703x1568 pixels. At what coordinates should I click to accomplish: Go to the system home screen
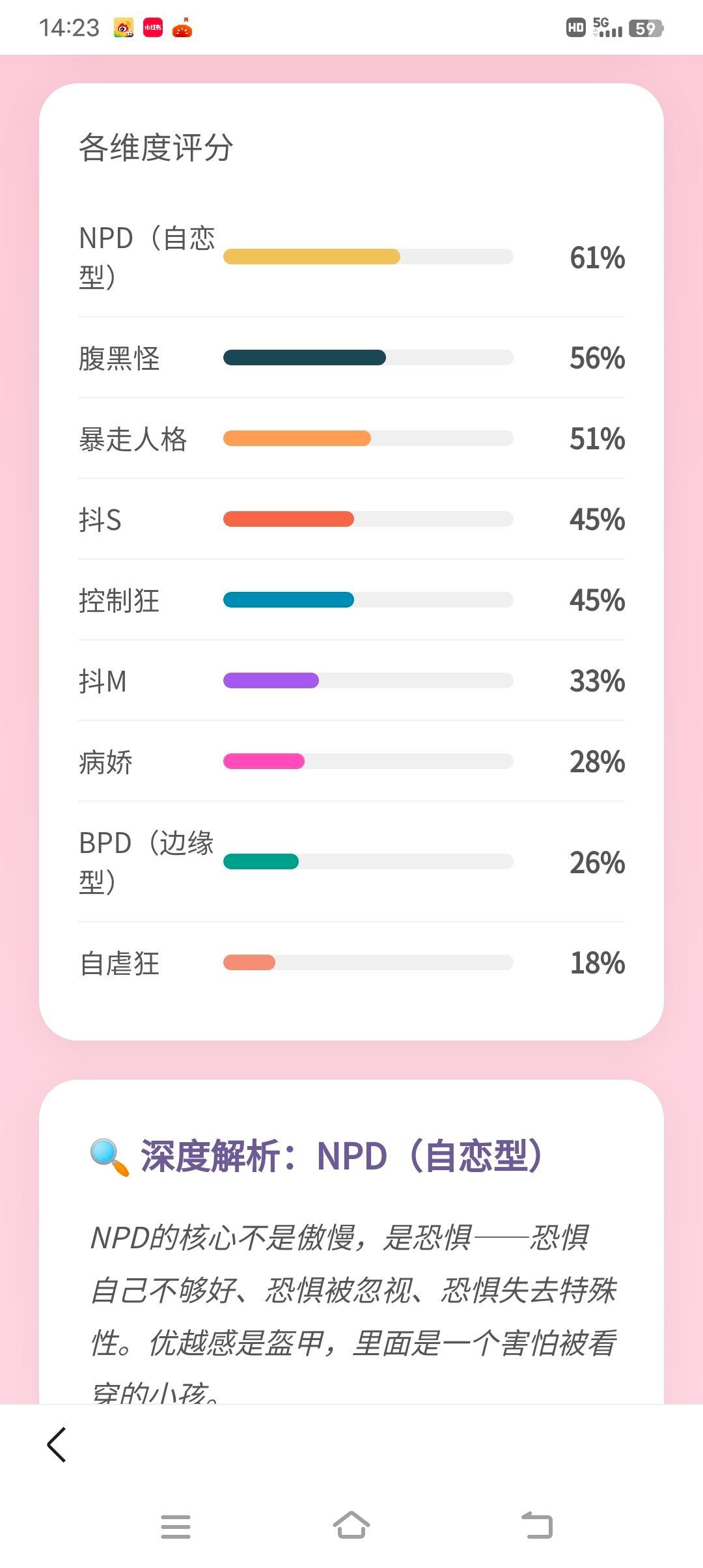tap(351, 1525)
